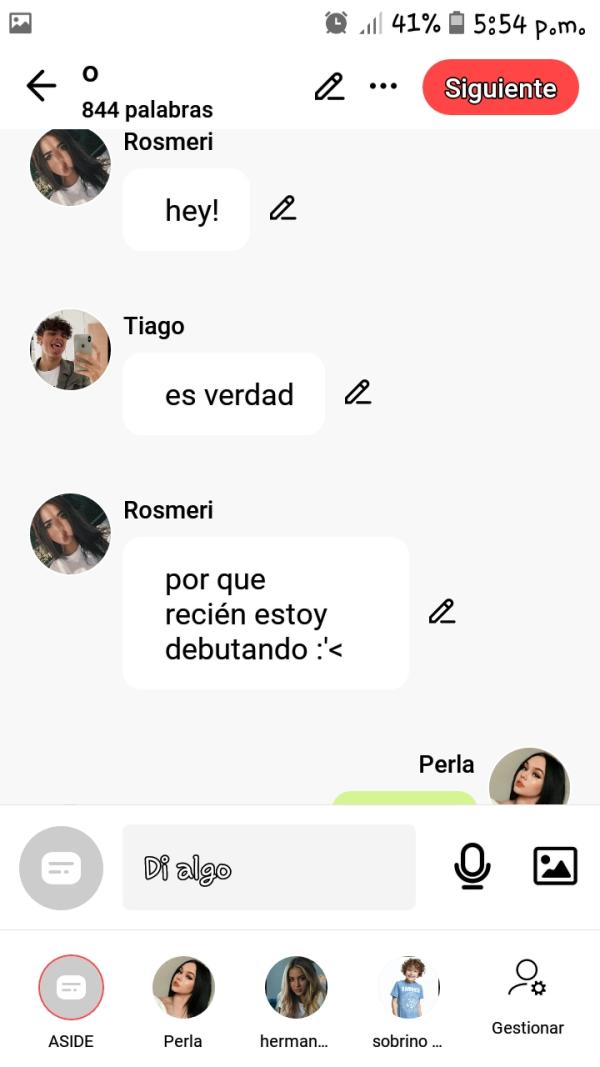
Task: Edit Rosmeri's "hey!" message
Action: point(283,209)
